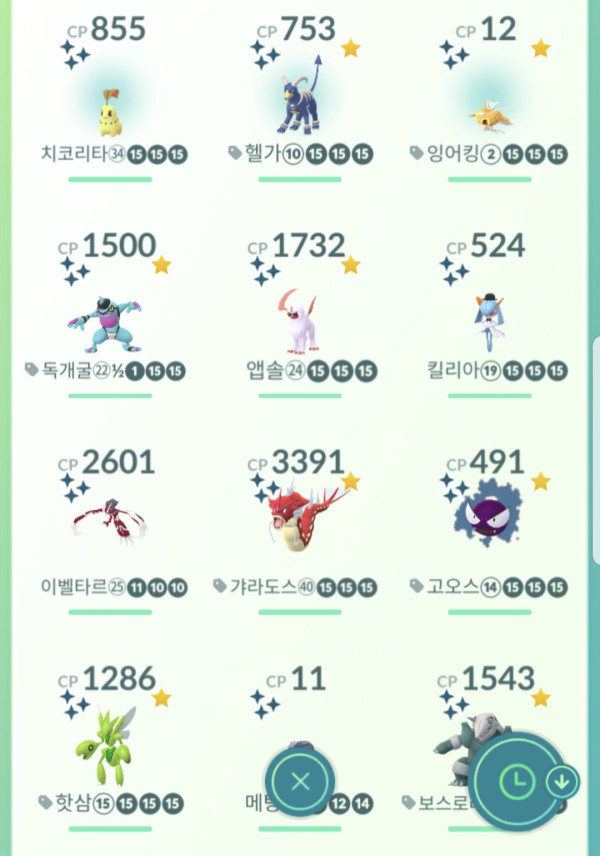Change the sort order with the clock button
This screenshot has width=600, height=856.
(516, 782)
